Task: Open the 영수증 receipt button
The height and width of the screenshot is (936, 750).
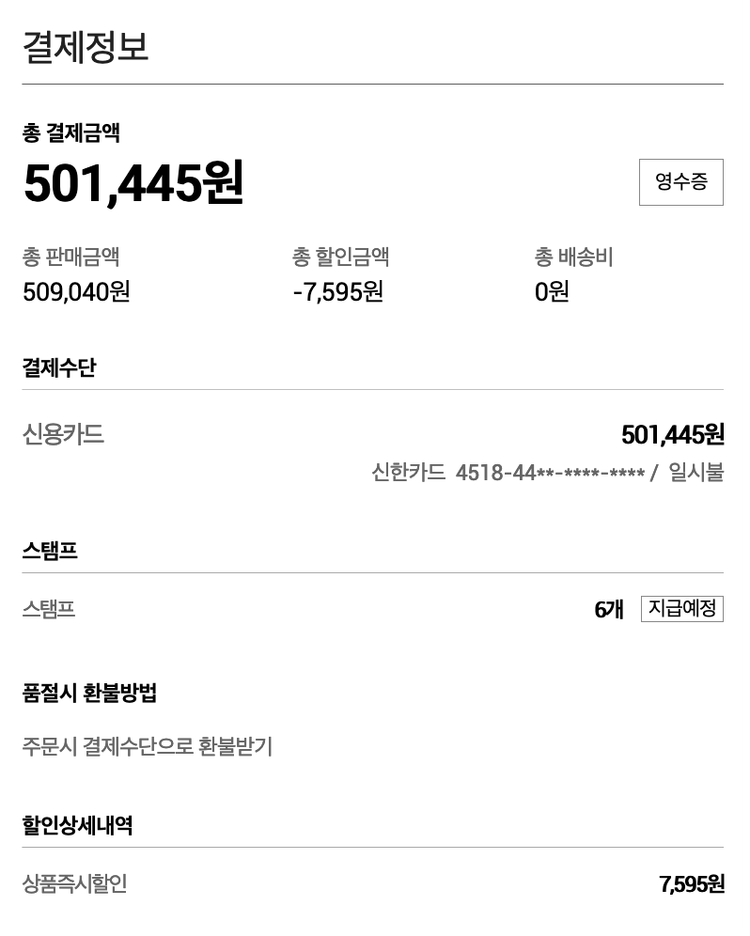Action: click(680, 182)
